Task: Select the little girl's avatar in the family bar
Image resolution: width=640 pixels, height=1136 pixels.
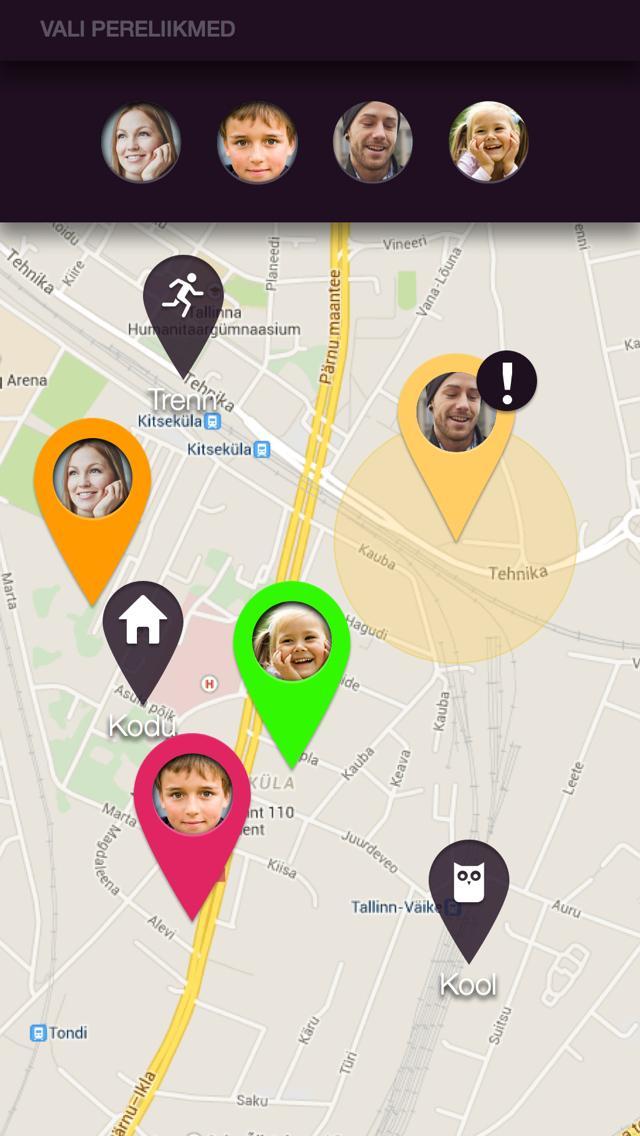Action: tap(489, 142)
